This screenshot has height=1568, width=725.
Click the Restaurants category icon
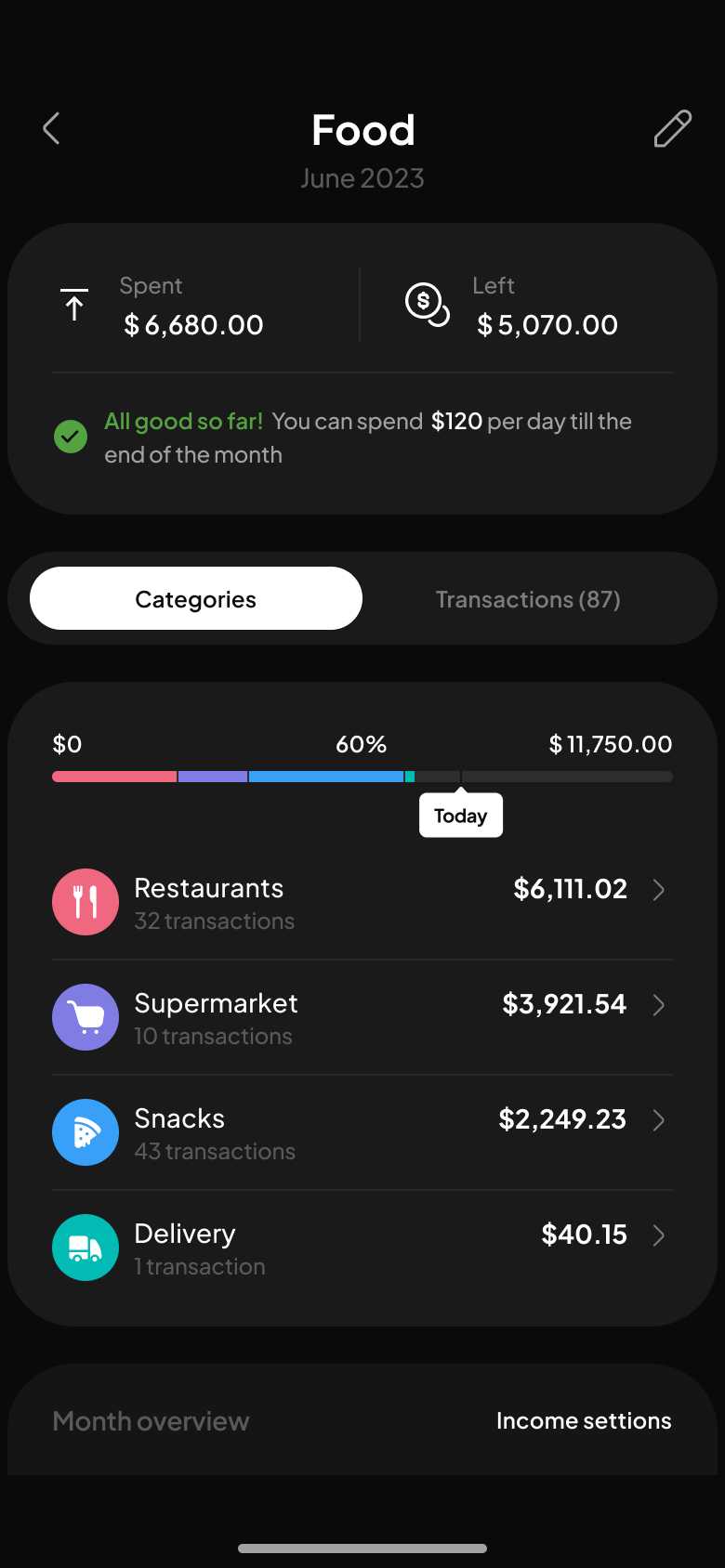(85, 901)
